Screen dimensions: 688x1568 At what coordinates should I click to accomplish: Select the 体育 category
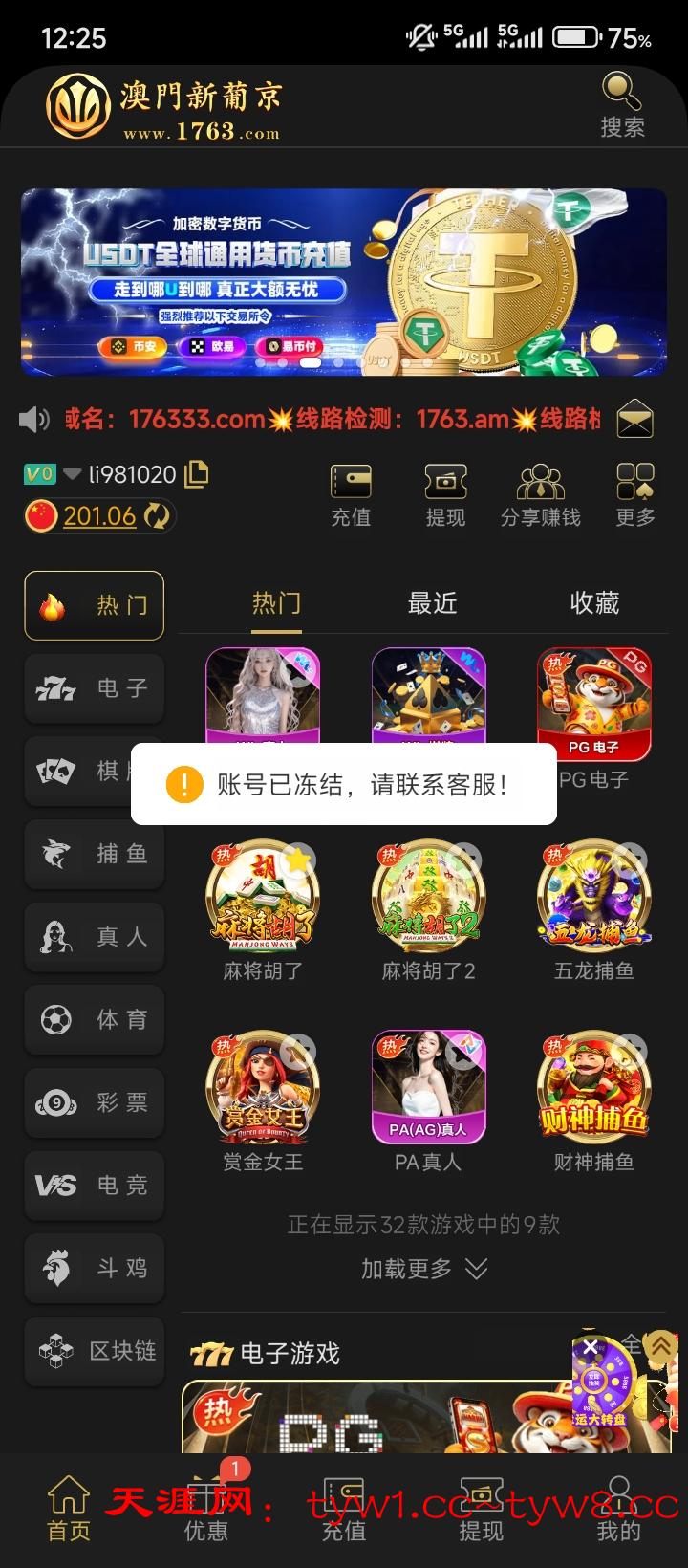click(x=95, y=1019)
